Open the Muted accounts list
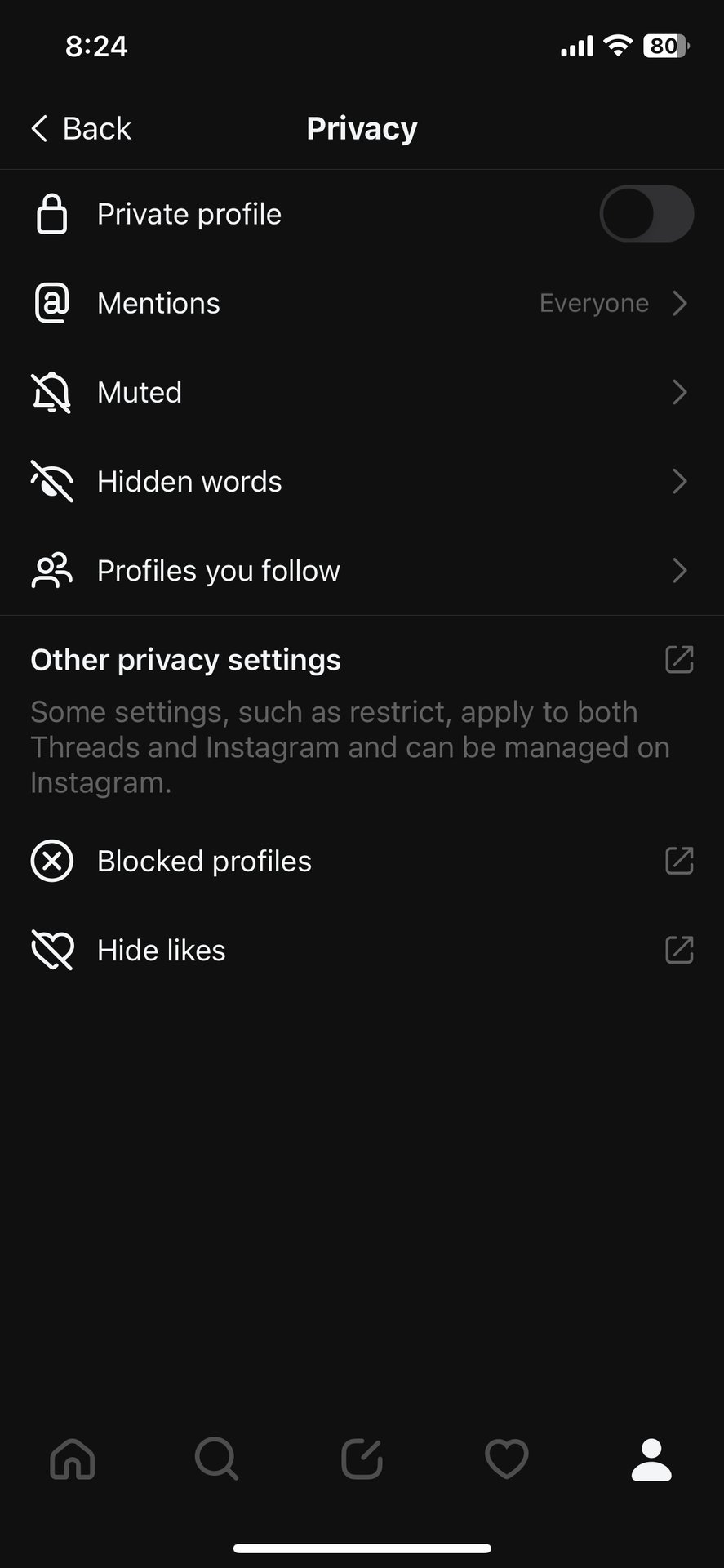 pyautogui.click(x=362, y=392)
